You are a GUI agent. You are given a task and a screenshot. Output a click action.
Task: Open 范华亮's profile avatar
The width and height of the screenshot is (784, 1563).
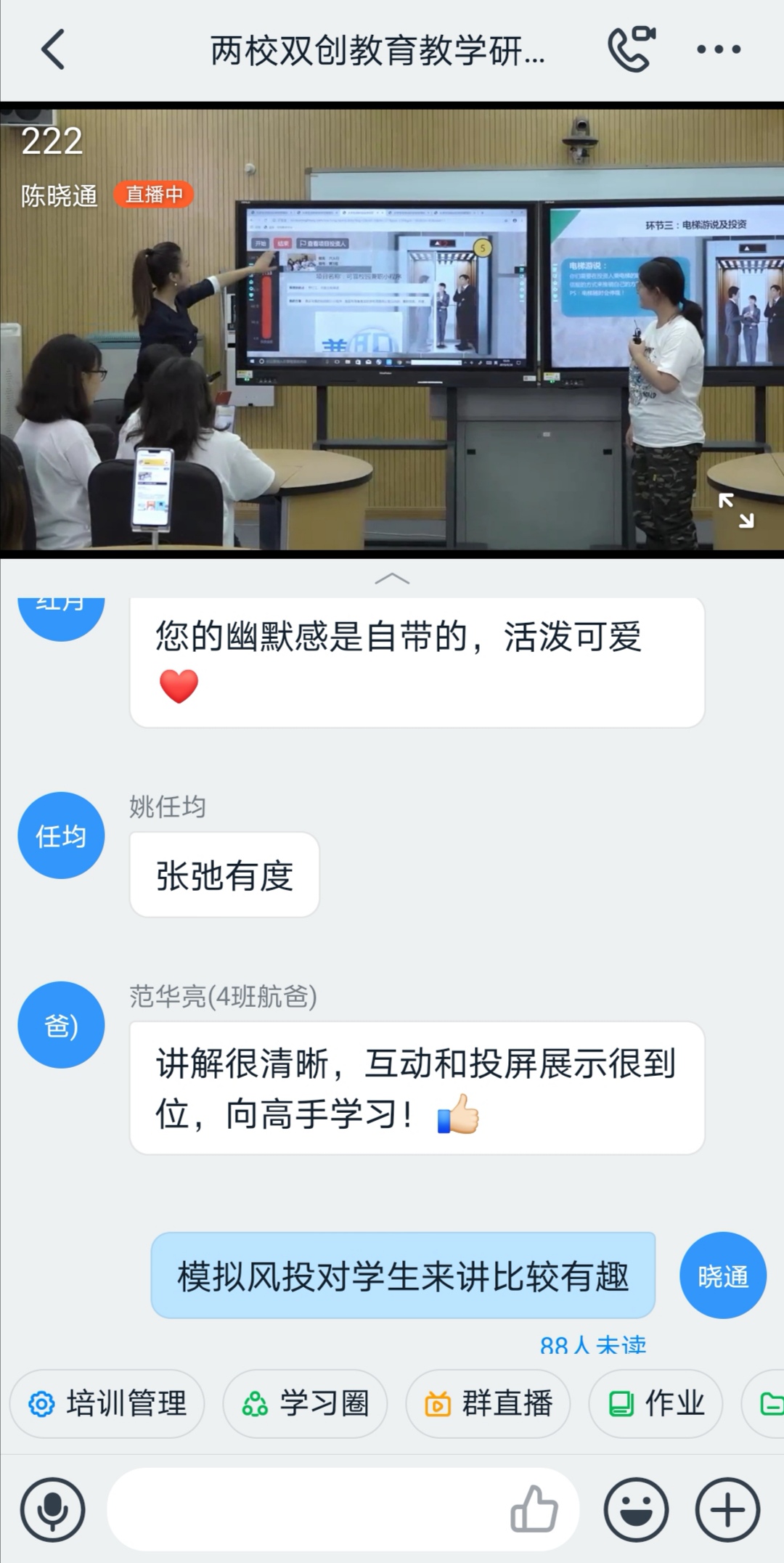click(61, 1024)
